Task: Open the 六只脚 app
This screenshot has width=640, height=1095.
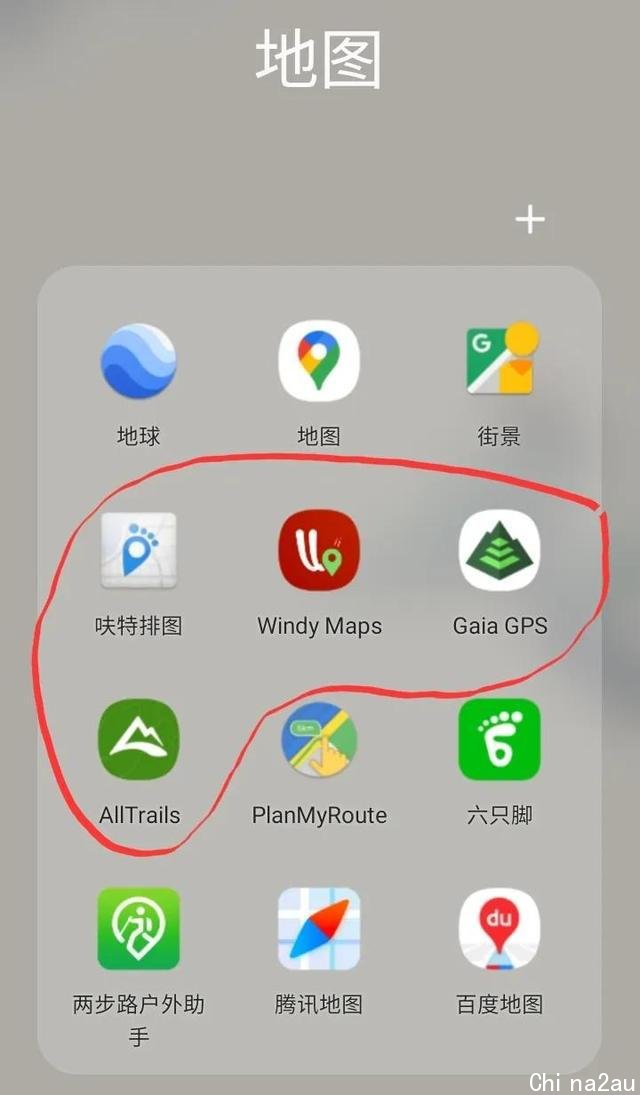Action: click(x=500, y=740)
